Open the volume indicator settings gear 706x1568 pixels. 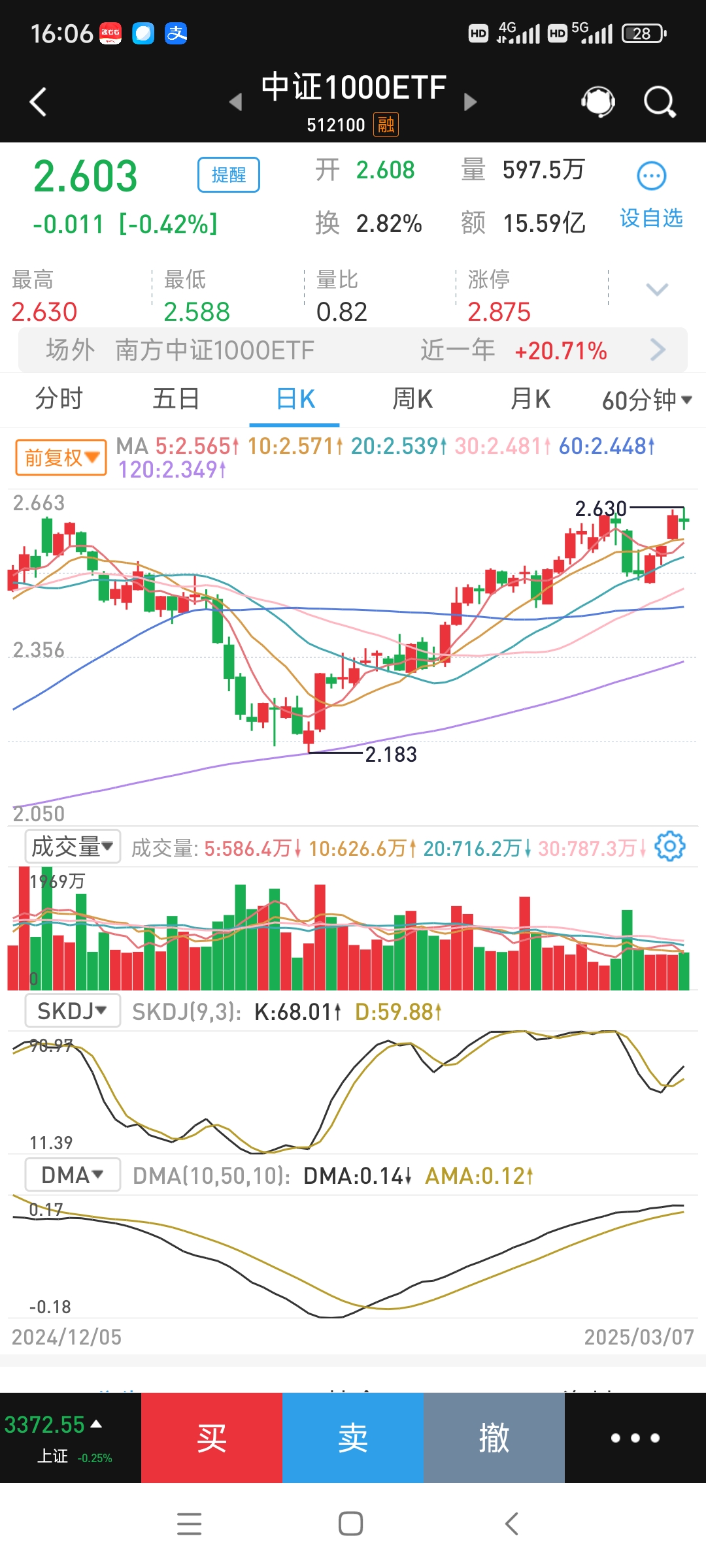point(671,846)
